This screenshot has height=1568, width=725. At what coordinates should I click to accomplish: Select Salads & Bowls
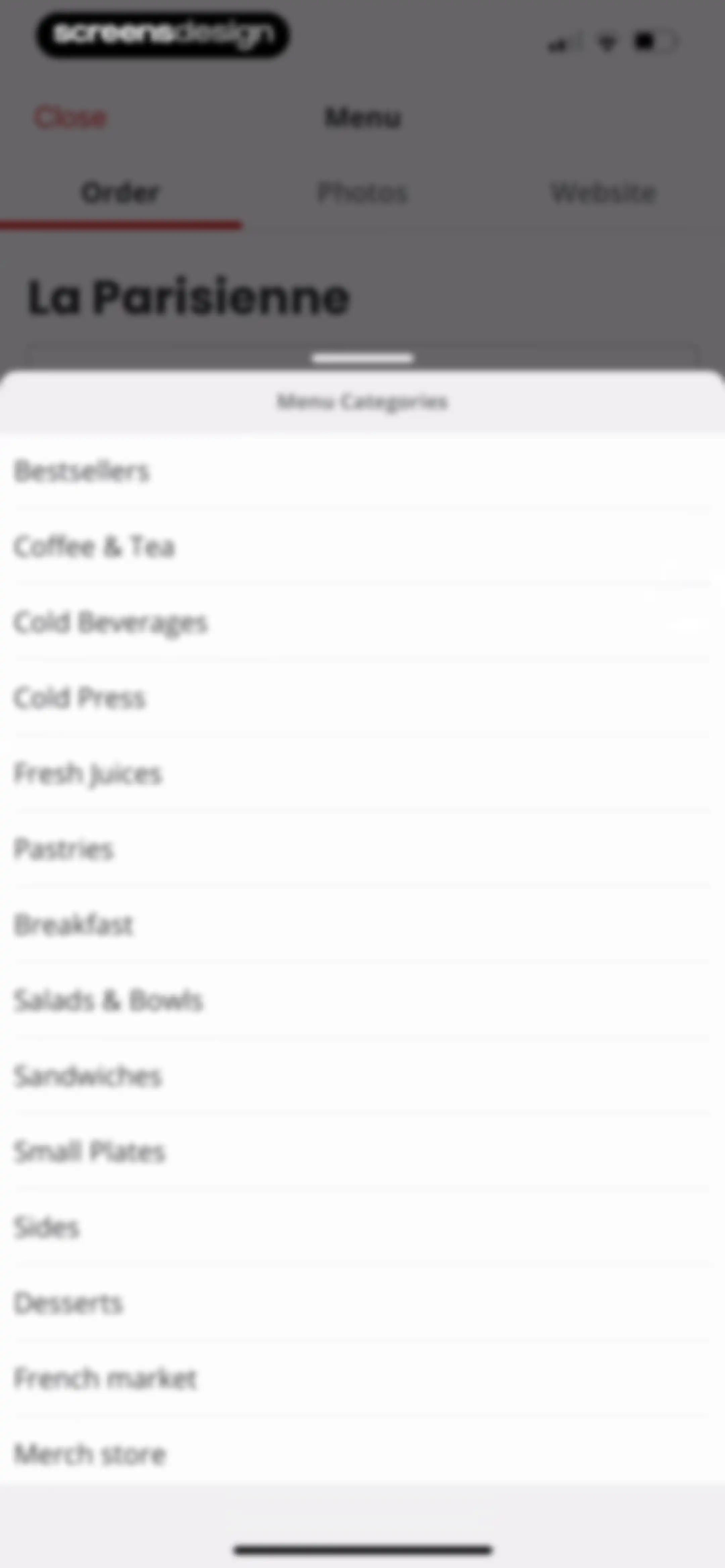click(x=362, y=1000)
